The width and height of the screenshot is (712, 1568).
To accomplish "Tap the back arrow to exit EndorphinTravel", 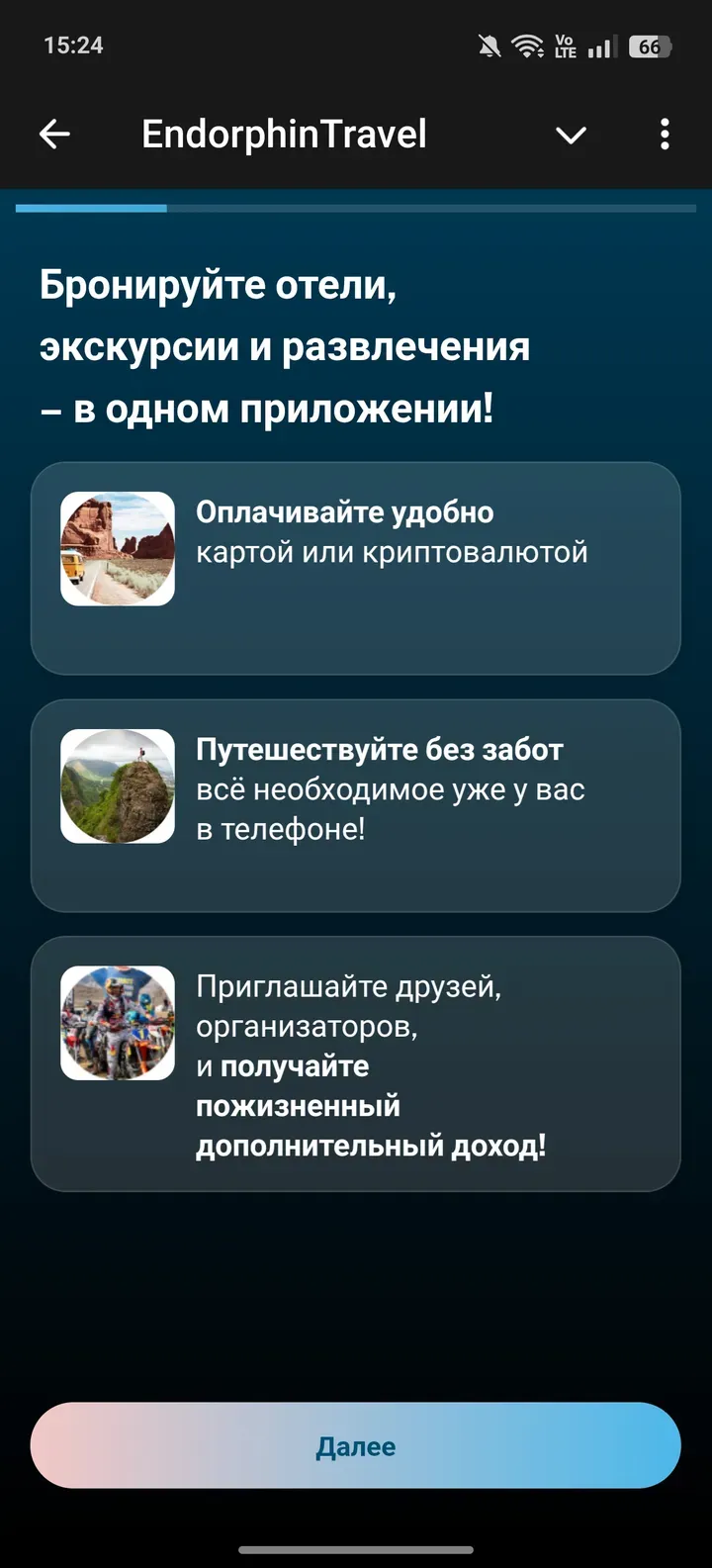I will [55, 134].
